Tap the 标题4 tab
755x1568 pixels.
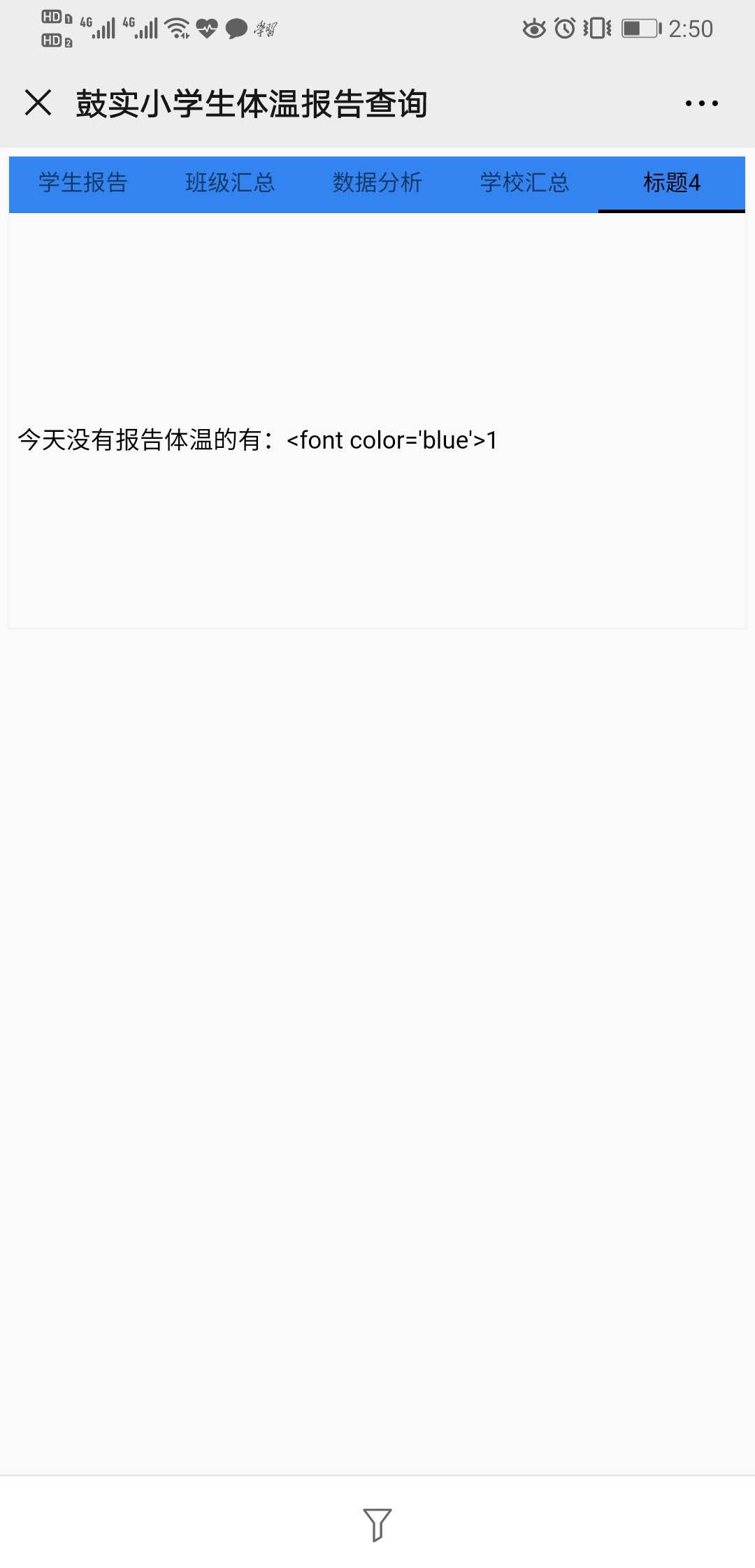tap(672, 183)
